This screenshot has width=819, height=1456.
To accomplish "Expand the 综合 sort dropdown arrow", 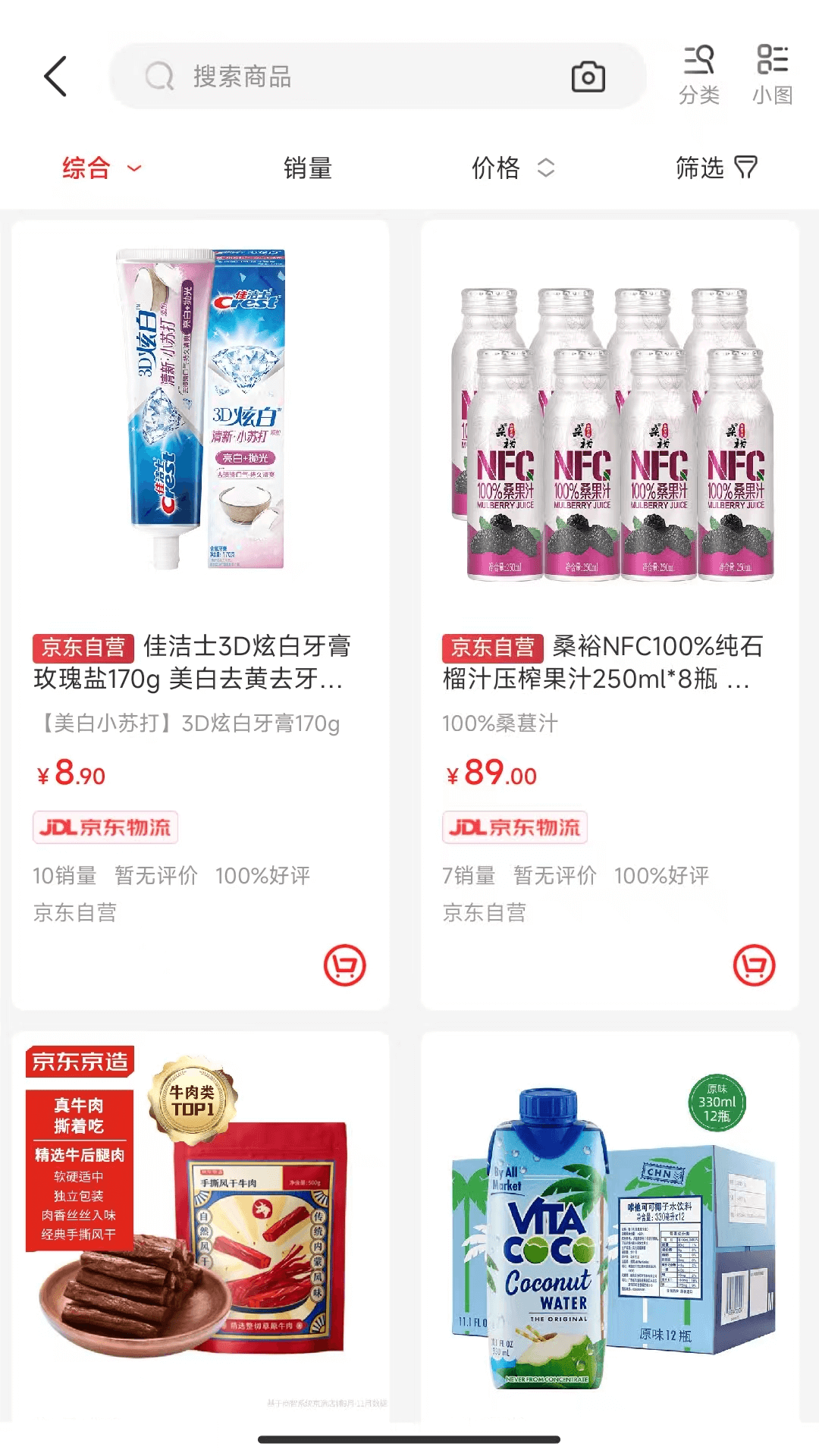I will [132, 171].
